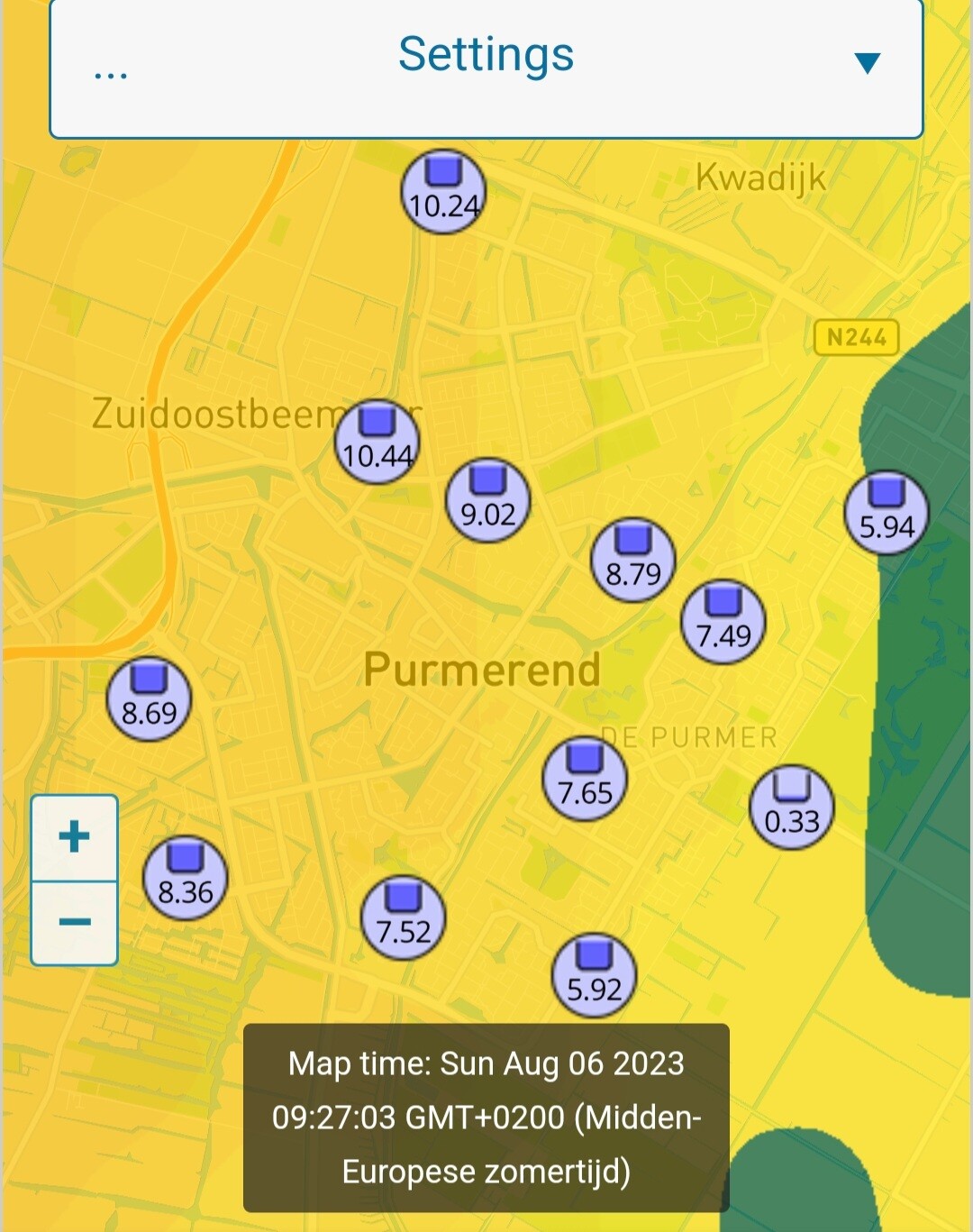Tap the marker with value 8.69
973x1232 pixels.
click(x=150, y=699)
